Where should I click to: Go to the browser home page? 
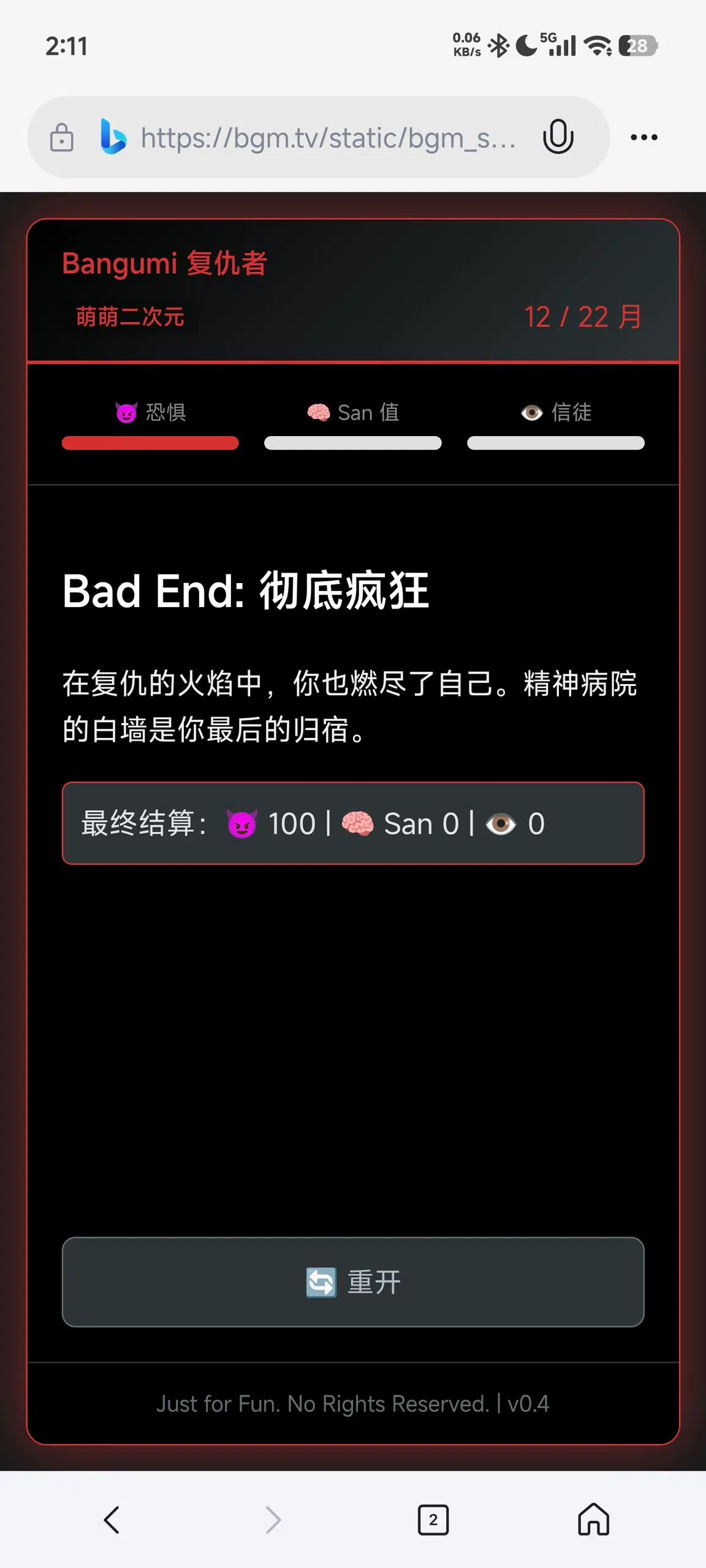pyautogui.click(x=593, y=1520)
